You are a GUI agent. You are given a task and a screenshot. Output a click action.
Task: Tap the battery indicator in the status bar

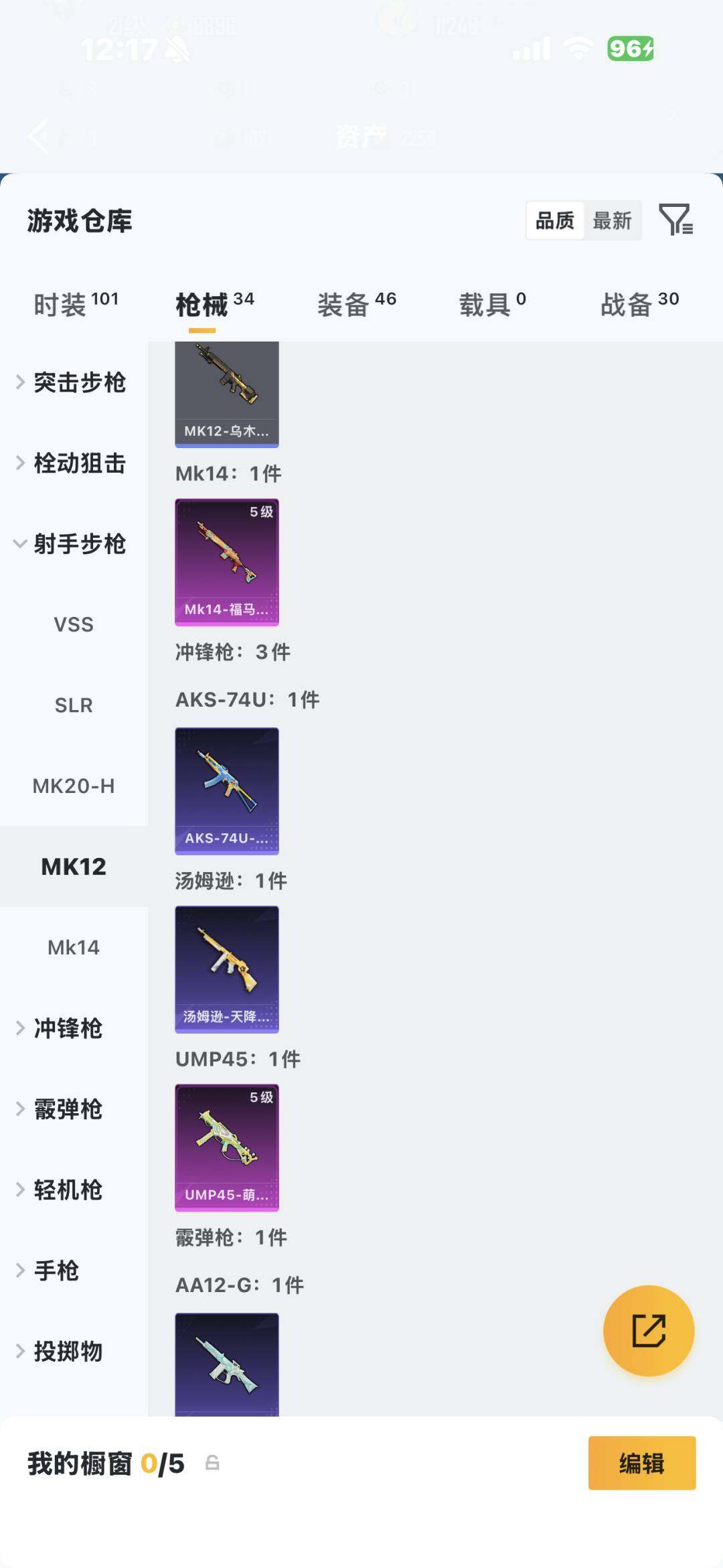click(x=628, y=48)
